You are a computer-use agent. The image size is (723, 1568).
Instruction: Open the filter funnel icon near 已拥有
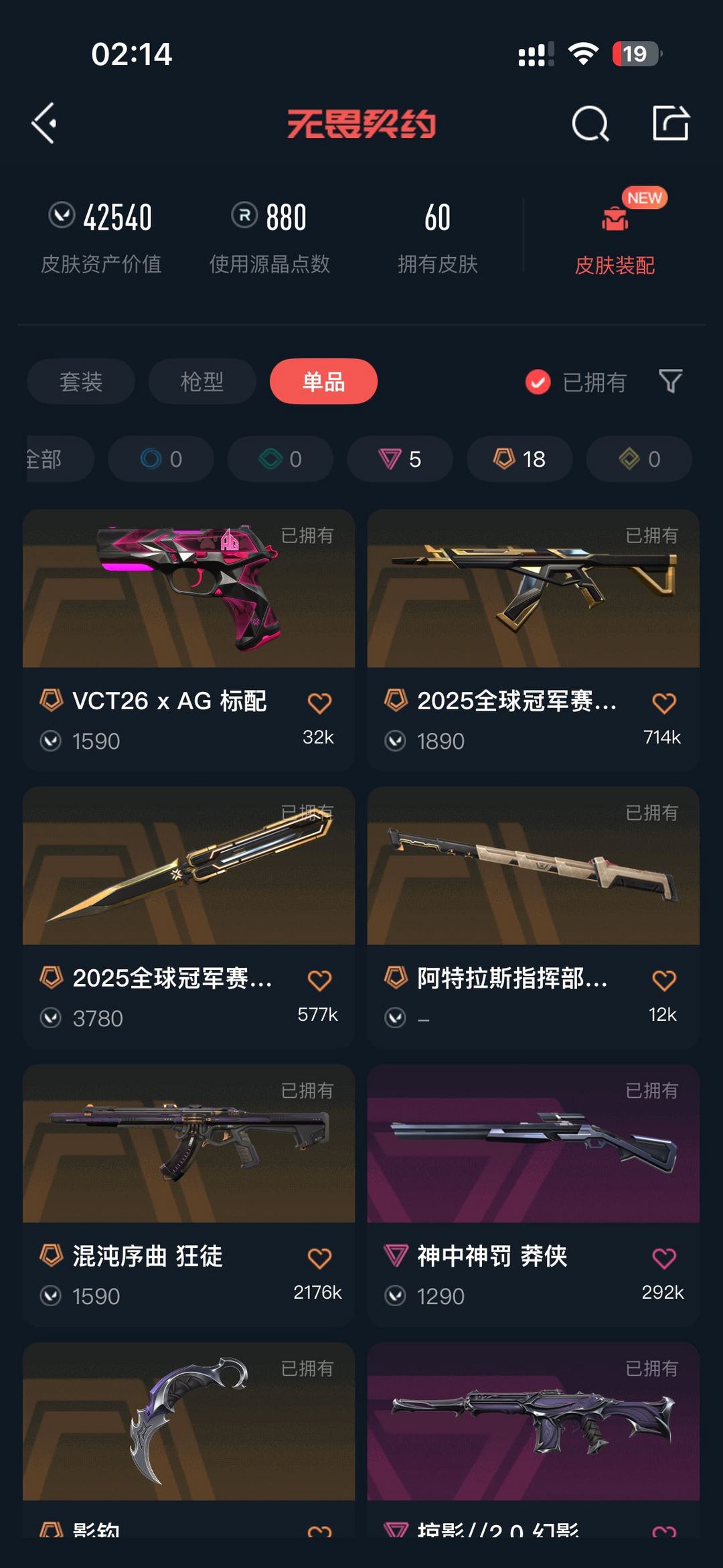[x=669, y=381]
